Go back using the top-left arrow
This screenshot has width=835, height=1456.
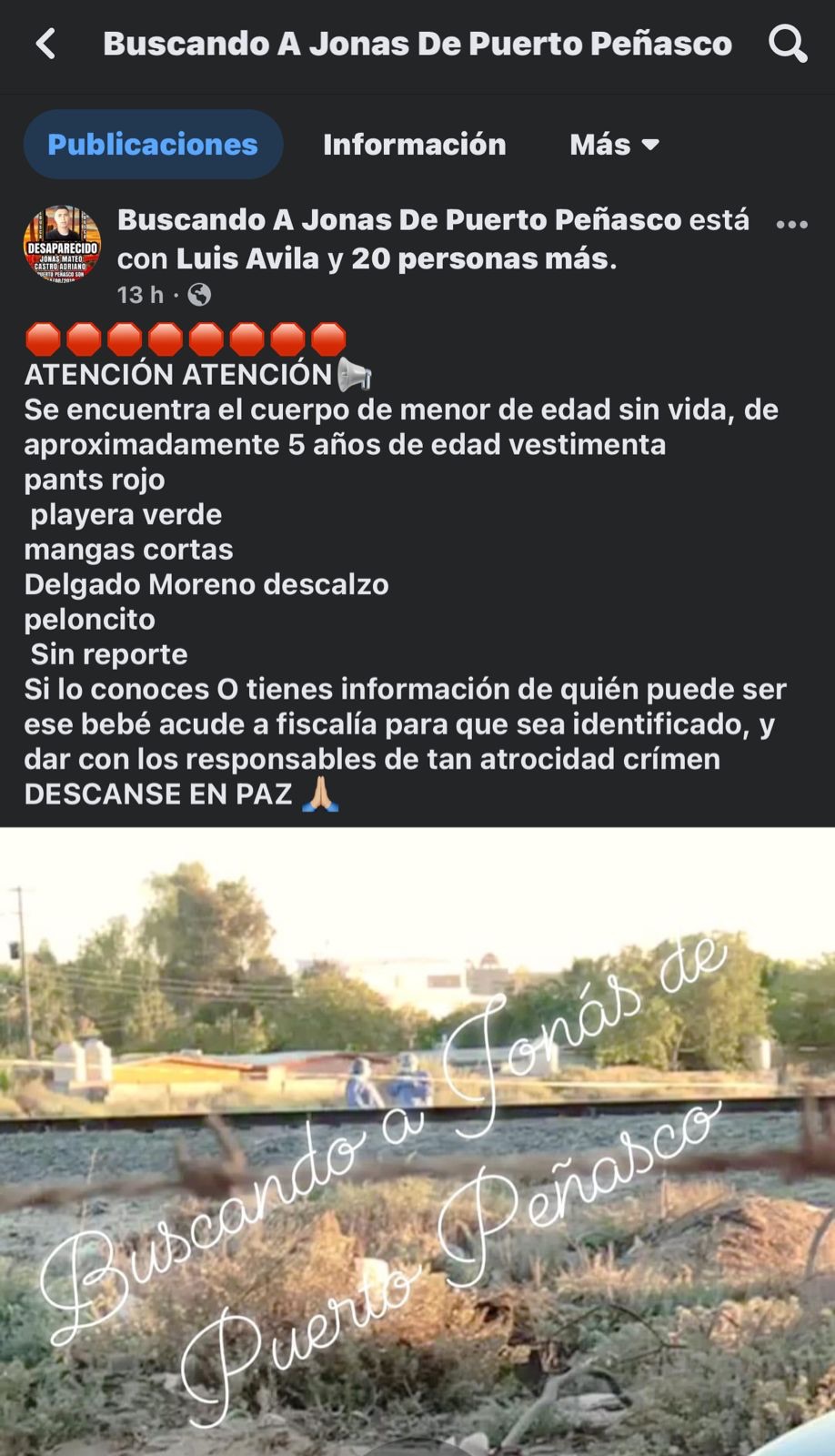point(45,44)
